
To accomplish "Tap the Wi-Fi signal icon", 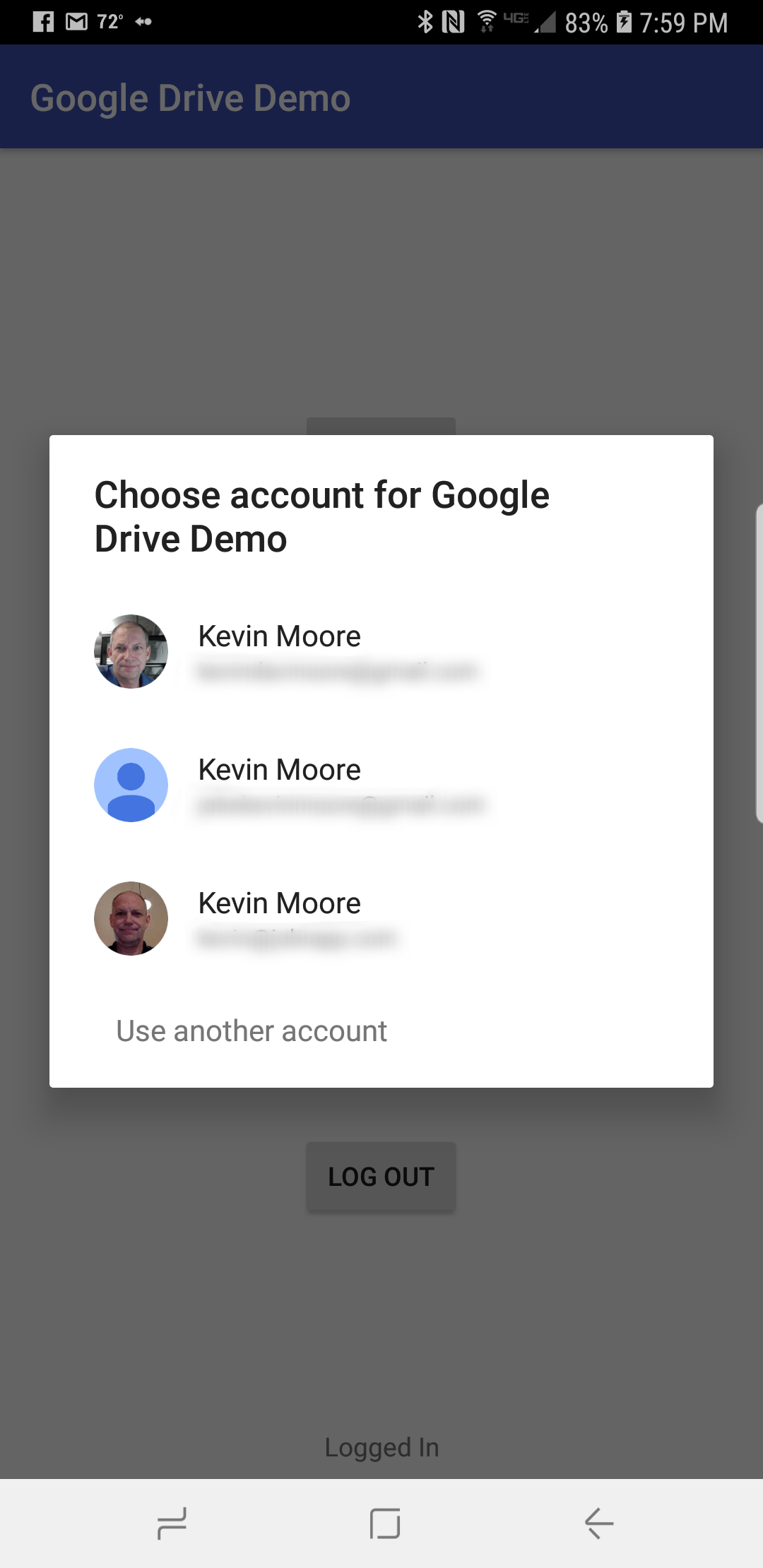I will 489,22.
